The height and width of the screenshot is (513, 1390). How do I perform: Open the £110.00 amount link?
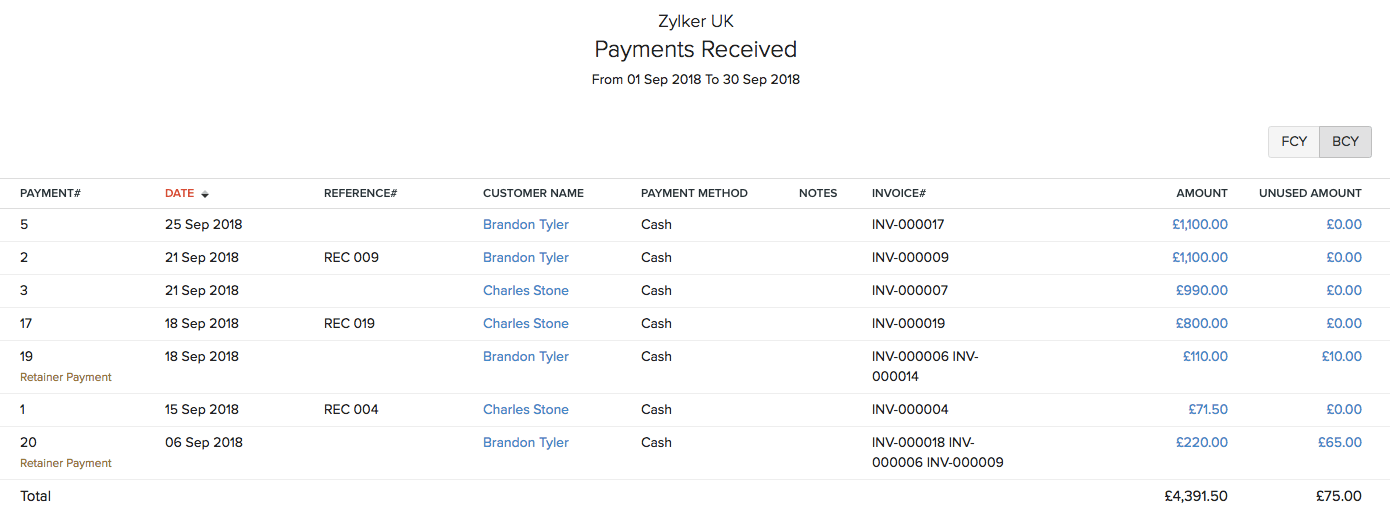pyautogui.click(x=1205, y=357)
